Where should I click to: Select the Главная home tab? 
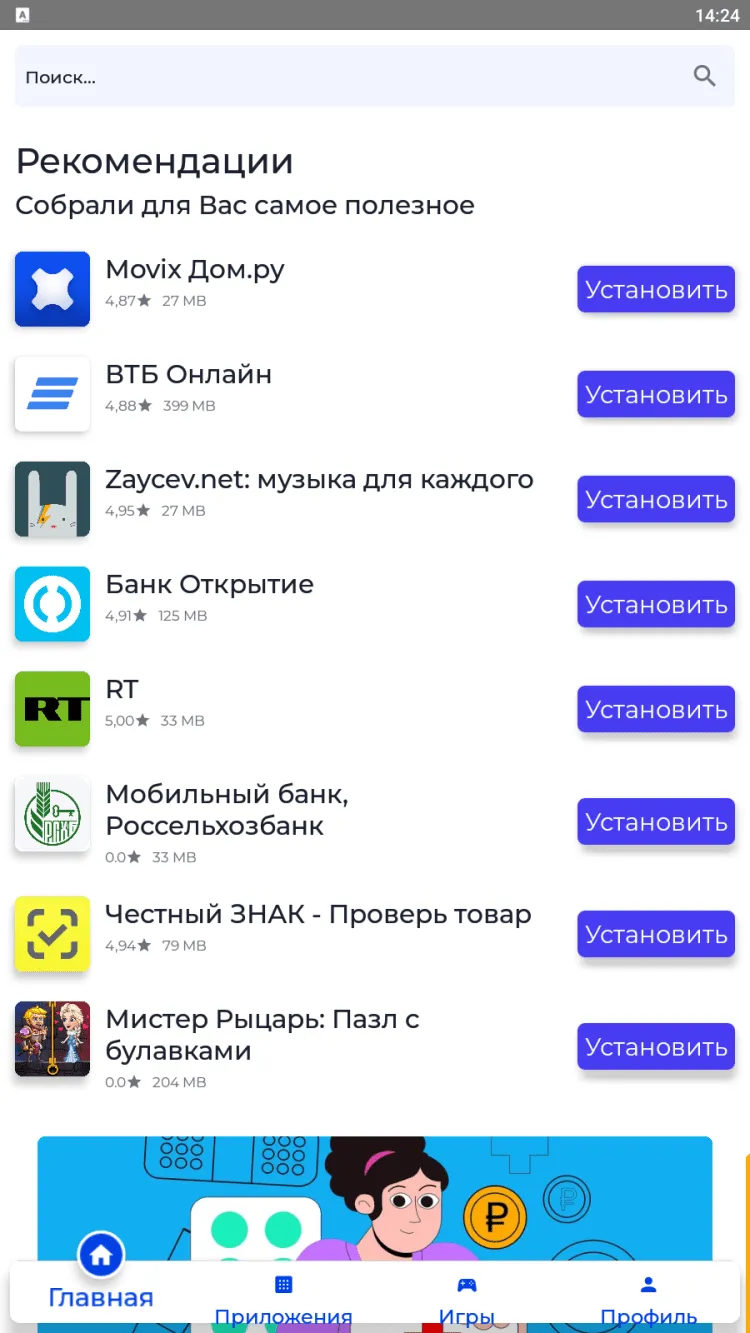(x=101, y=1278)
